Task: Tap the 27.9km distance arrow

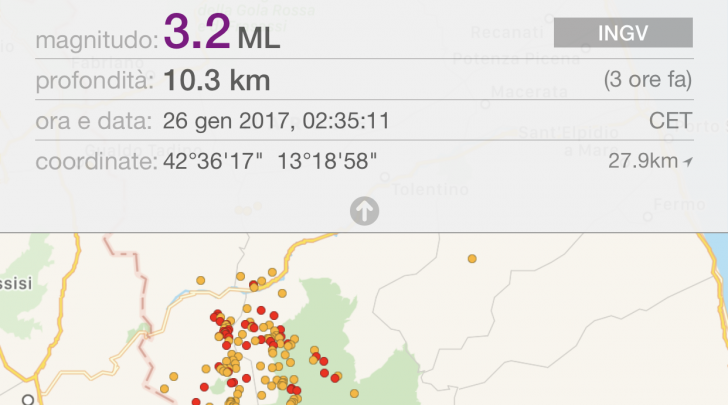Action: pos(688,161)
